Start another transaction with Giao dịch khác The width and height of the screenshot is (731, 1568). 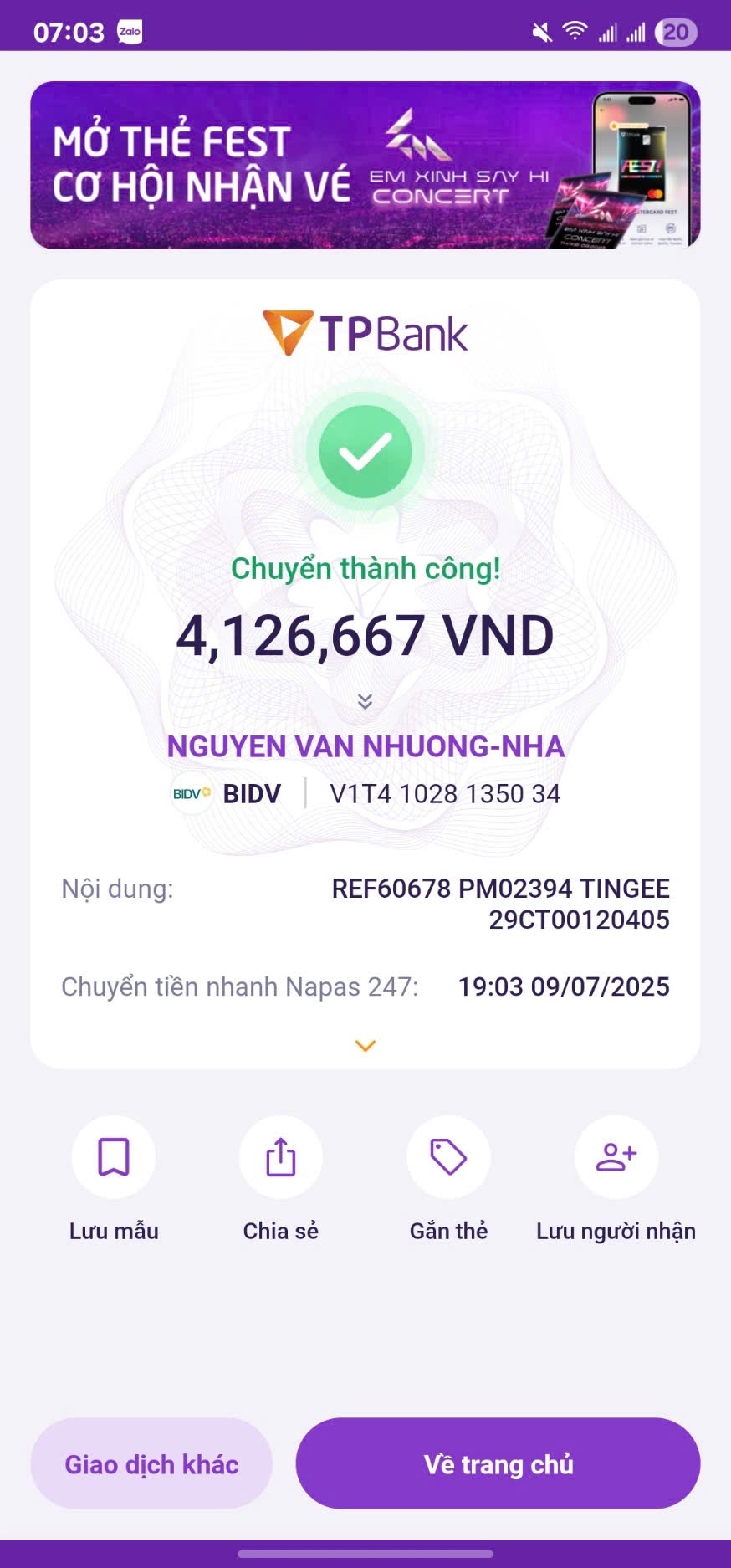151,1463
